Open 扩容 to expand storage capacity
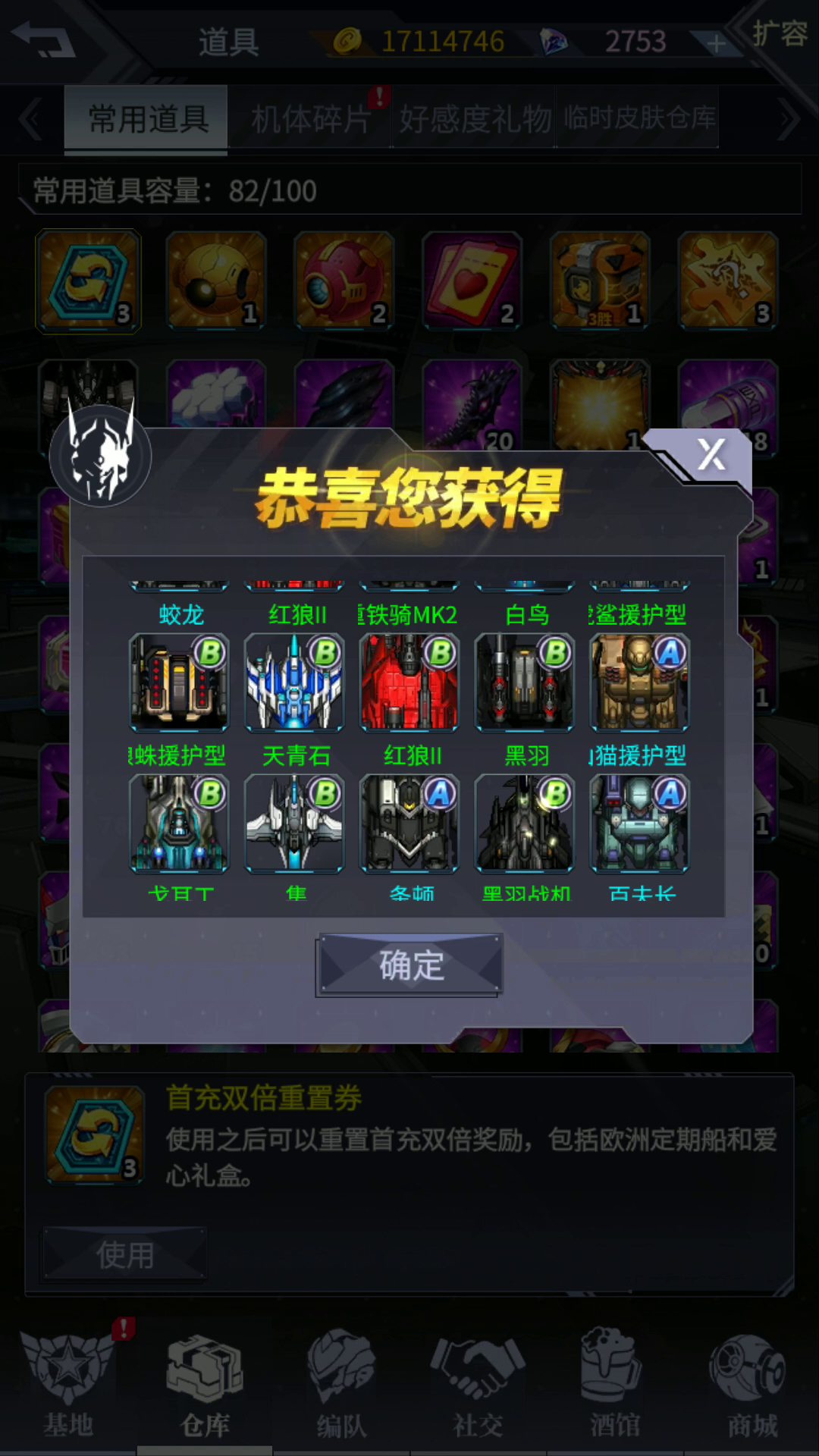Image resolution: width=819 pixels, height=1456 pixels. [x=779, y=34]
